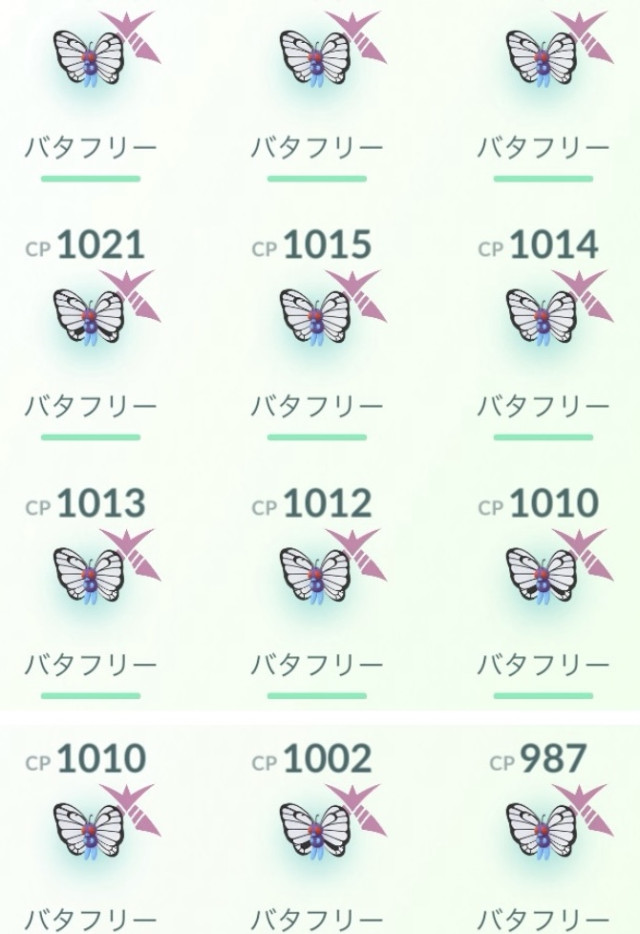640x934 pixels.
Task: Open the Butterfree with CP 1021
Action: point(90,315)
